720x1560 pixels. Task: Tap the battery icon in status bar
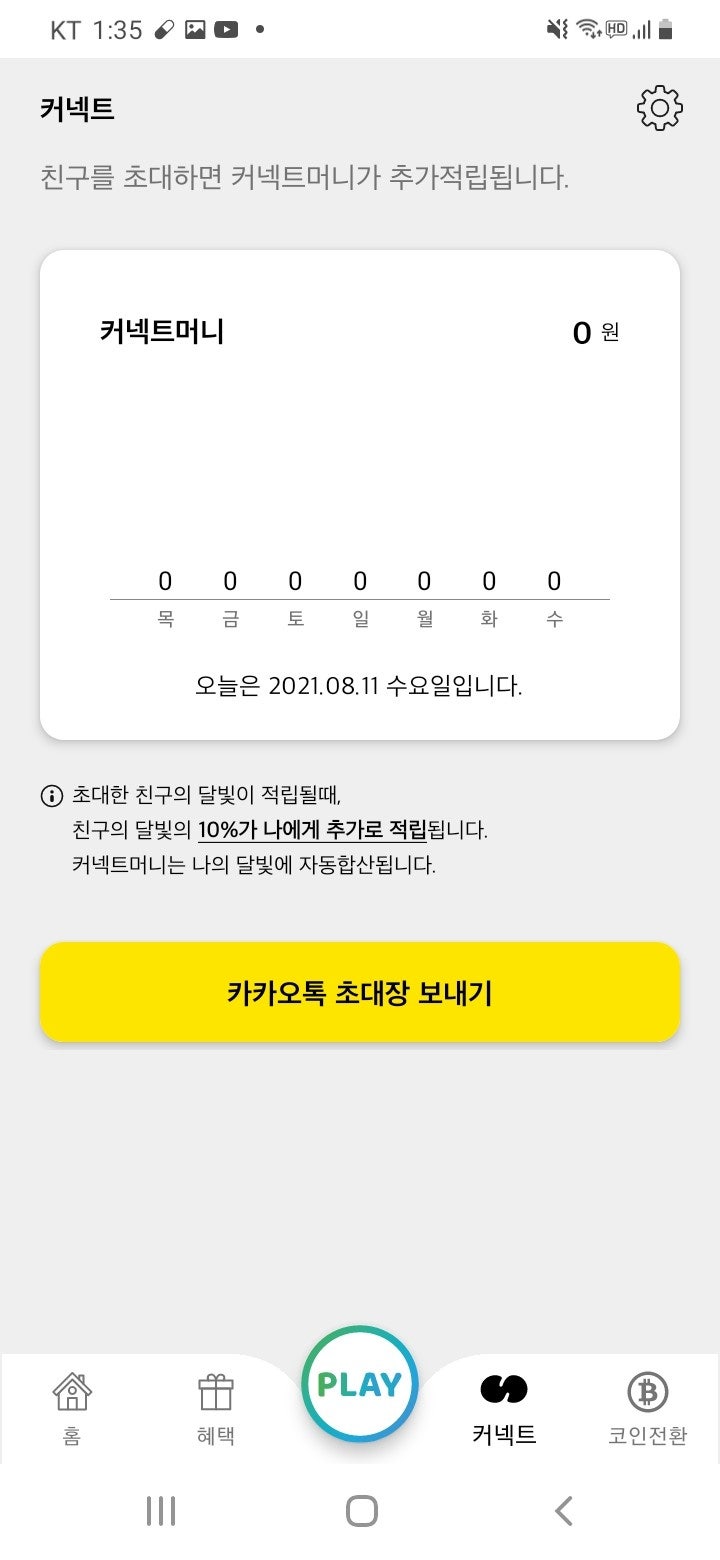(x=664, y=29)
